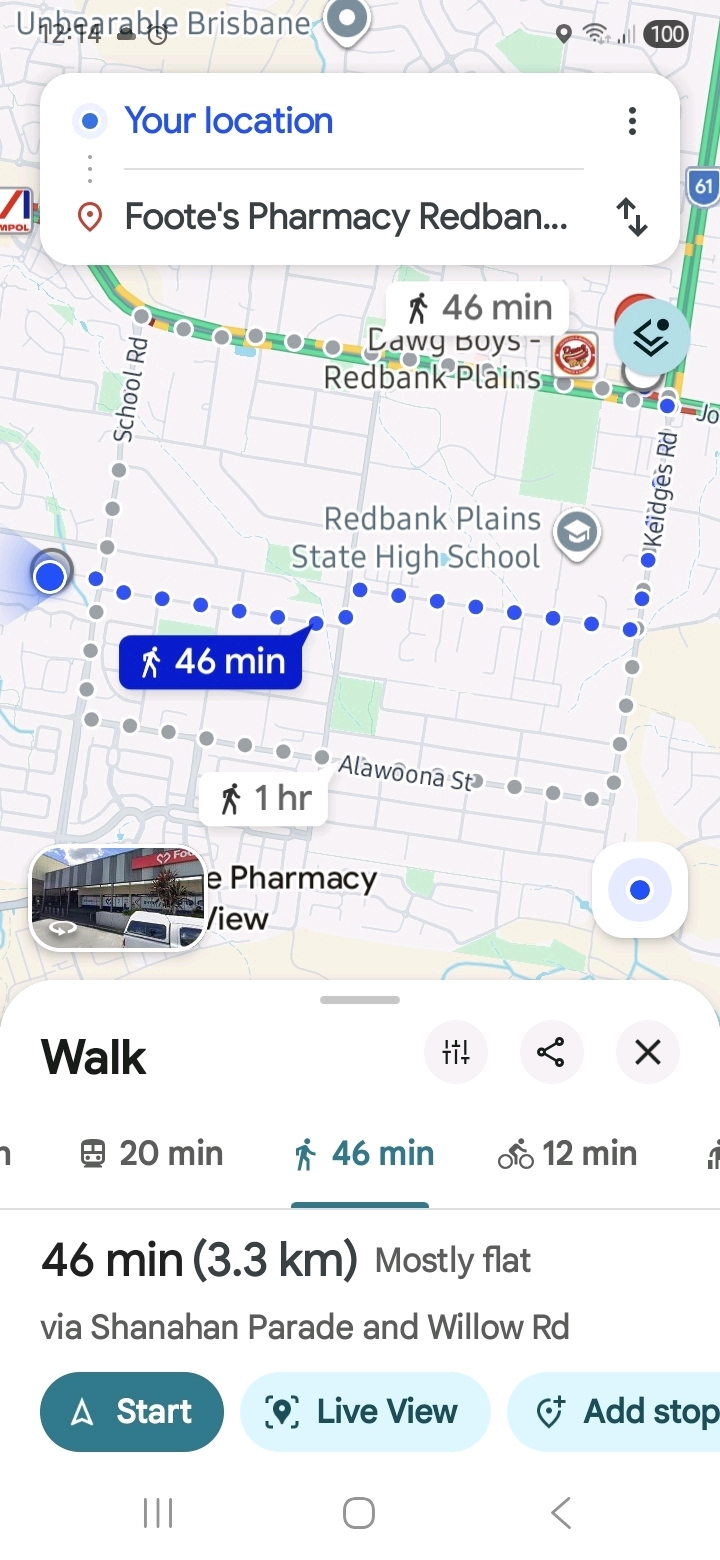The image size is (720, 1560).
Task: Select the alternate 1 hr walking route
Action: [x=264, y=798]
